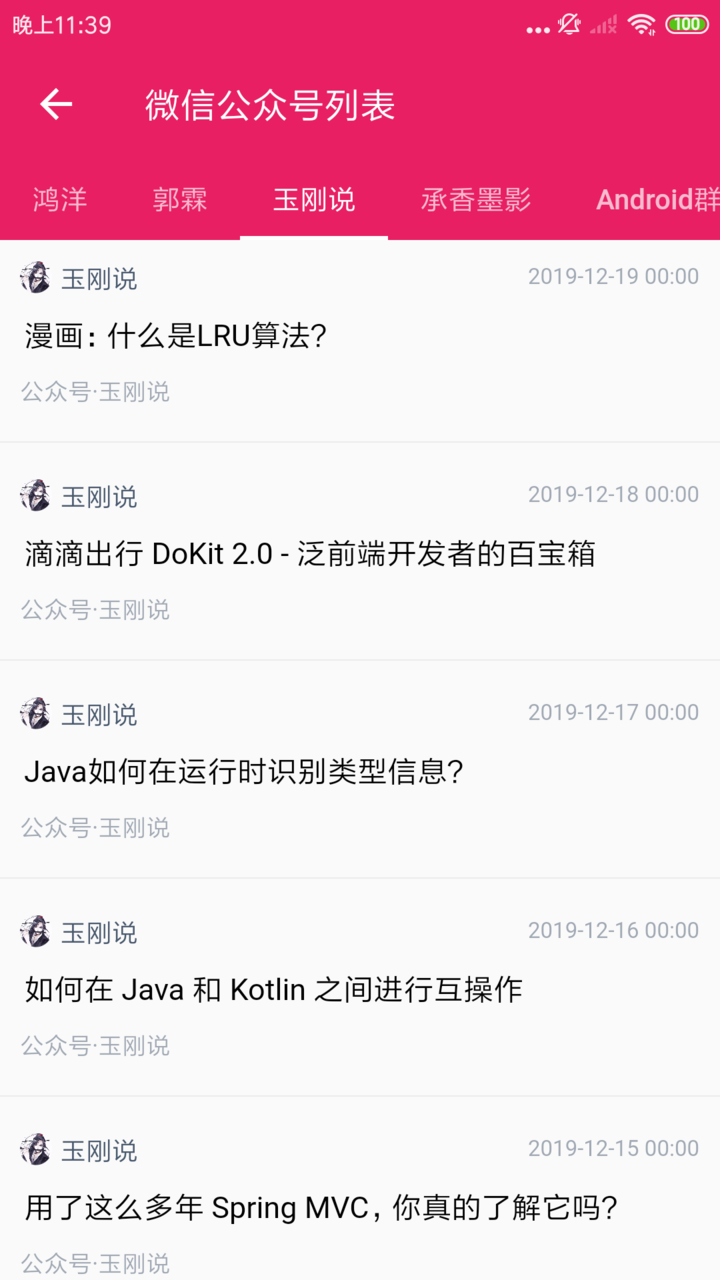Tap the battery indicator showing 100
The image size is (720, 1280).
(690, 25)
